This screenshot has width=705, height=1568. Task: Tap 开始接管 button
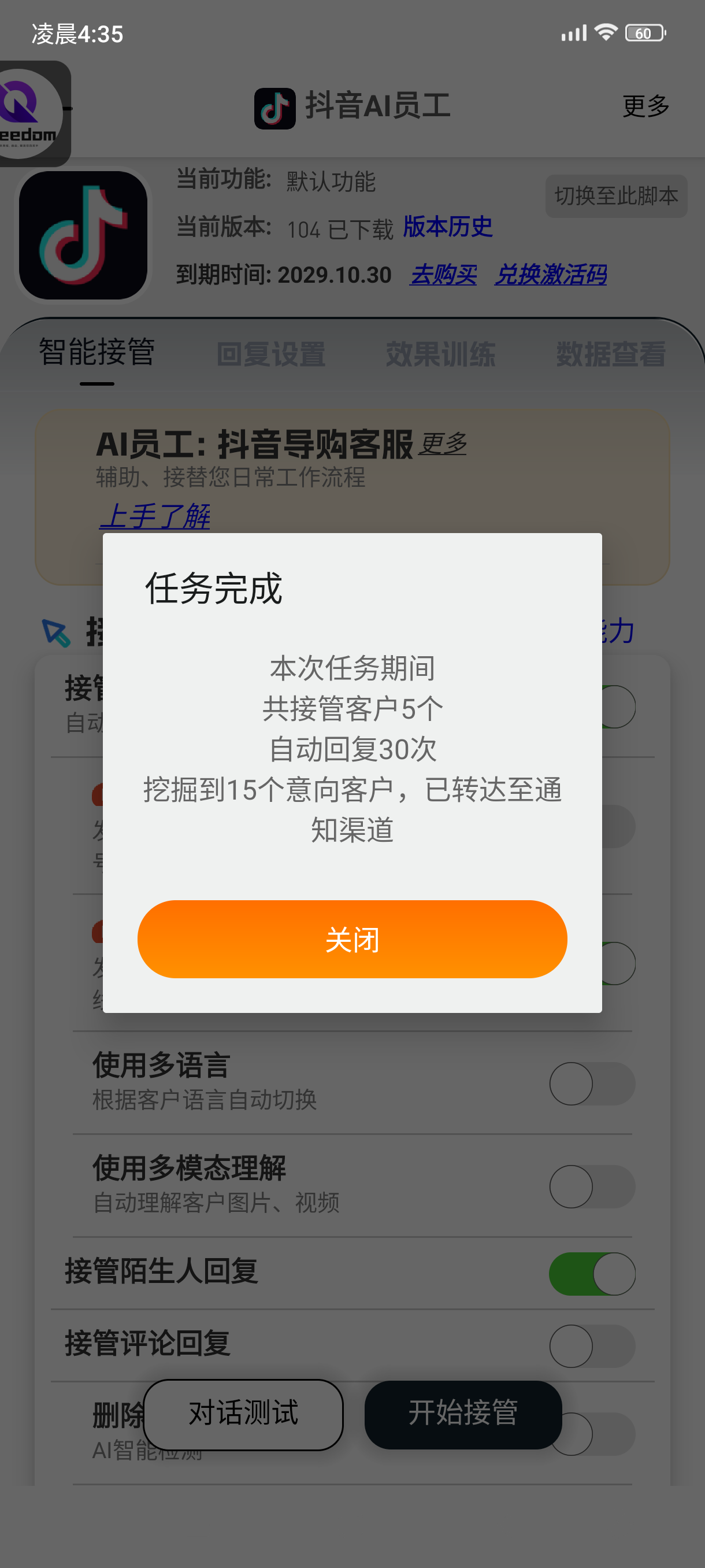463,1414
